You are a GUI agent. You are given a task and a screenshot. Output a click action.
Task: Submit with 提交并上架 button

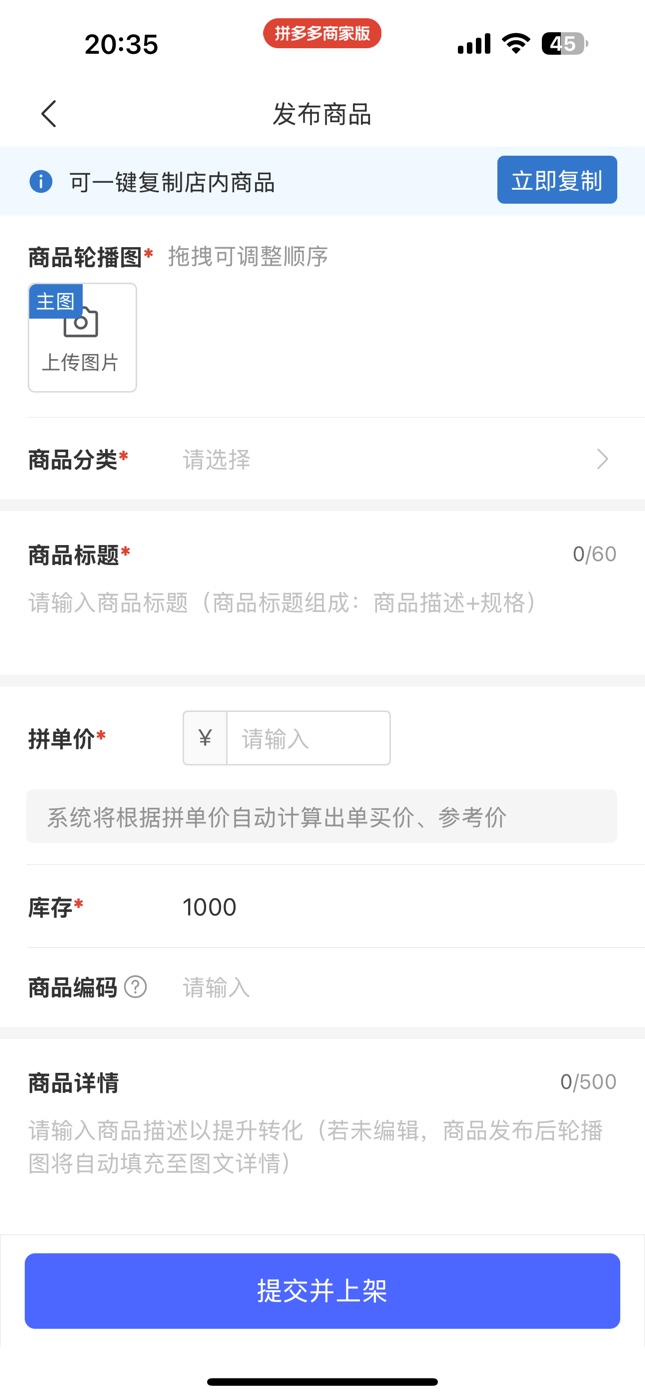pos(322,1291)
